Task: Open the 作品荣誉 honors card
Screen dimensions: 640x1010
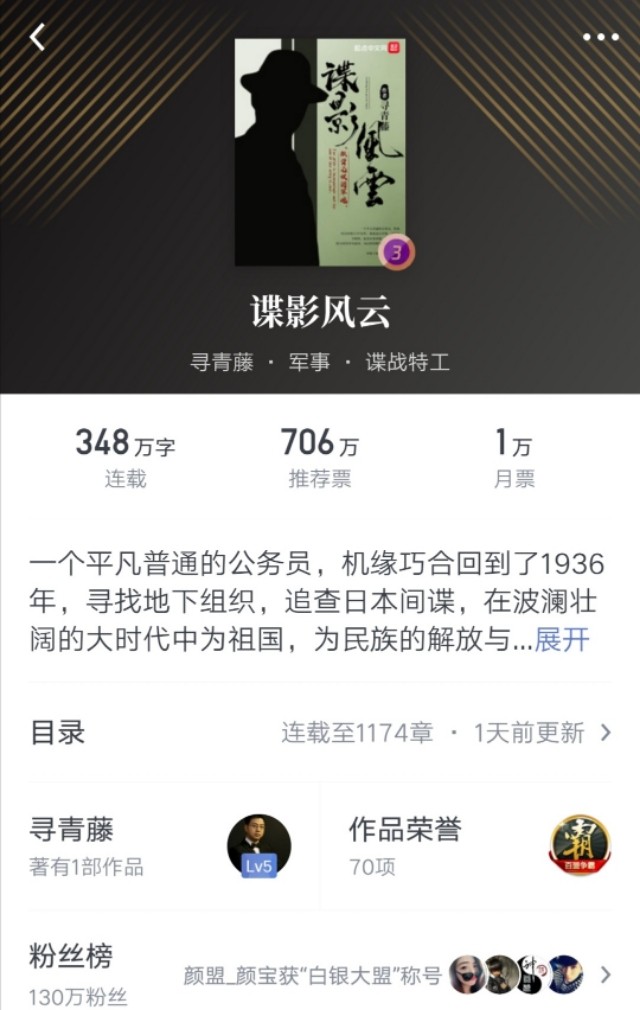Action: point(480,845)
